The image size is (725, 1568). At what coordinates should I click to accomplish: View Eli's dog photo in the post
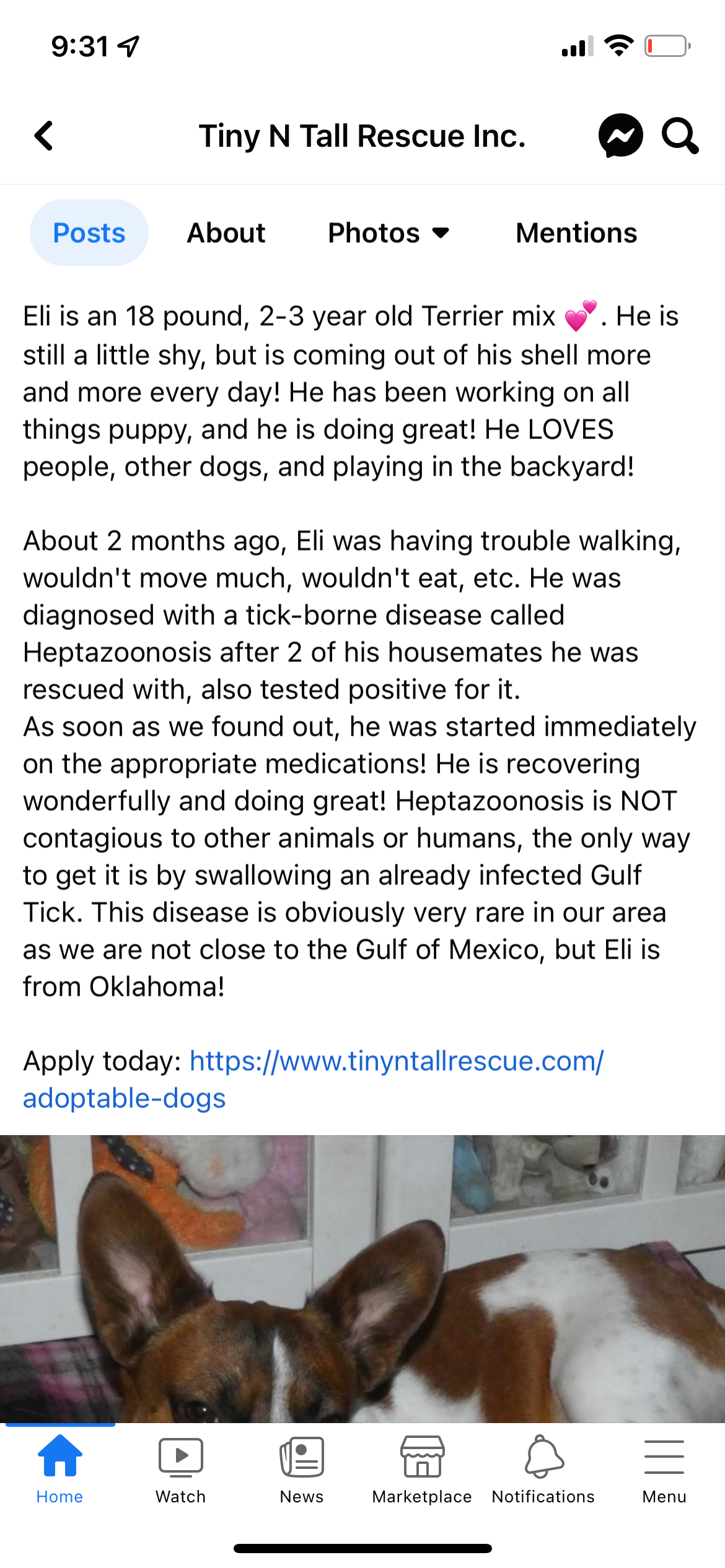(362, 1279)
